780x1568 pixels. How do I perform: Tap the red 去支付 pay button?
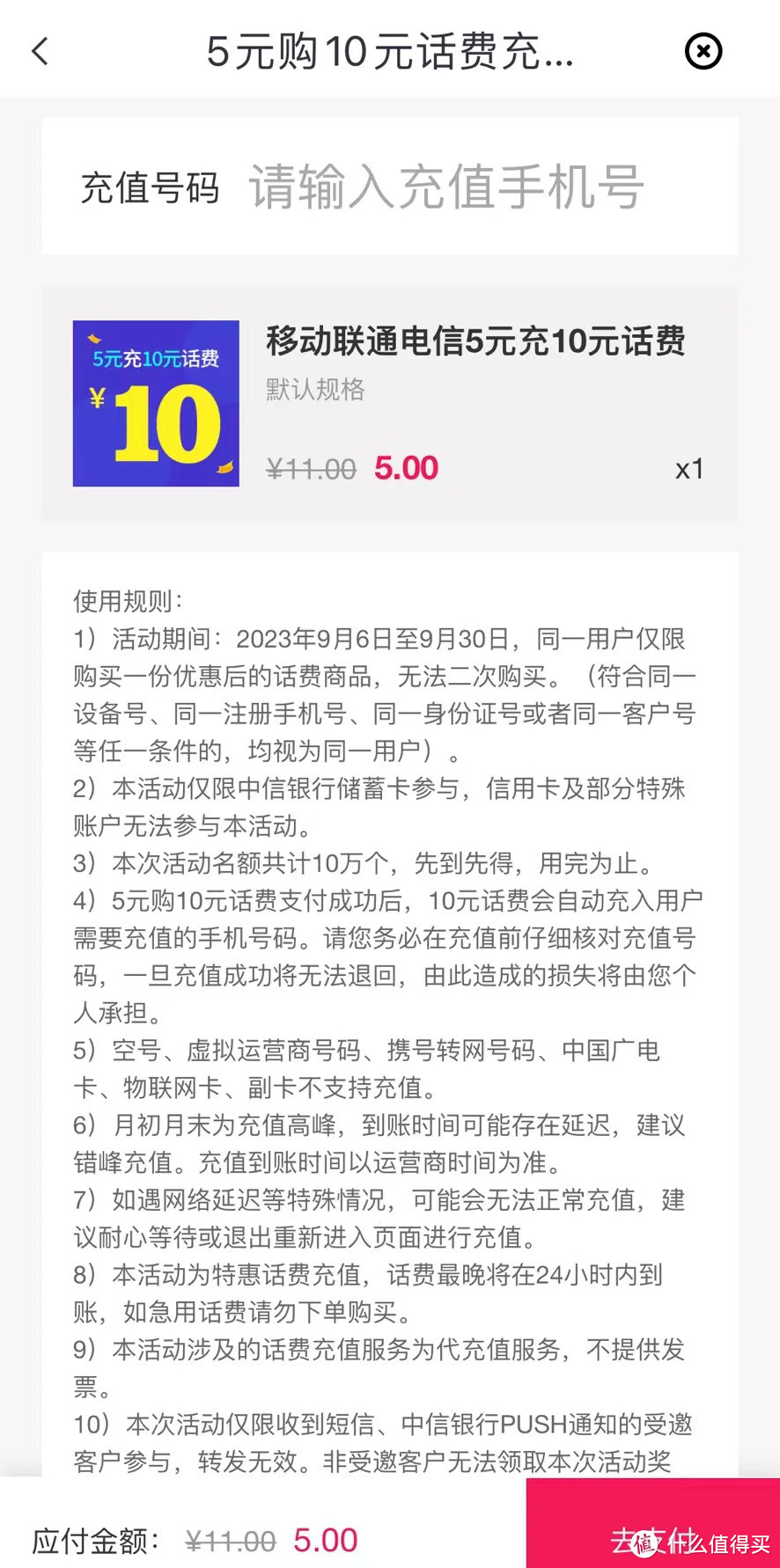tap(653, 1523)
